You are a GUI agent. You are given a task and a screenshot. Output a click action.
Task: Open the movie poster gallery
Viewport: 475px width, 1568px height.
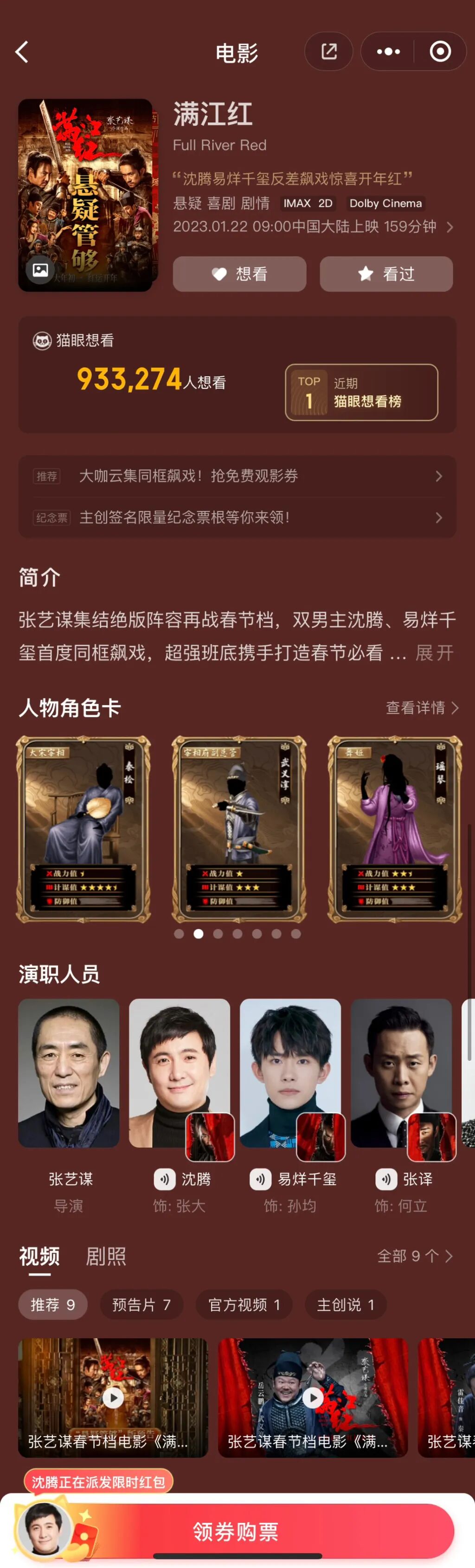(x=41, y=270)
